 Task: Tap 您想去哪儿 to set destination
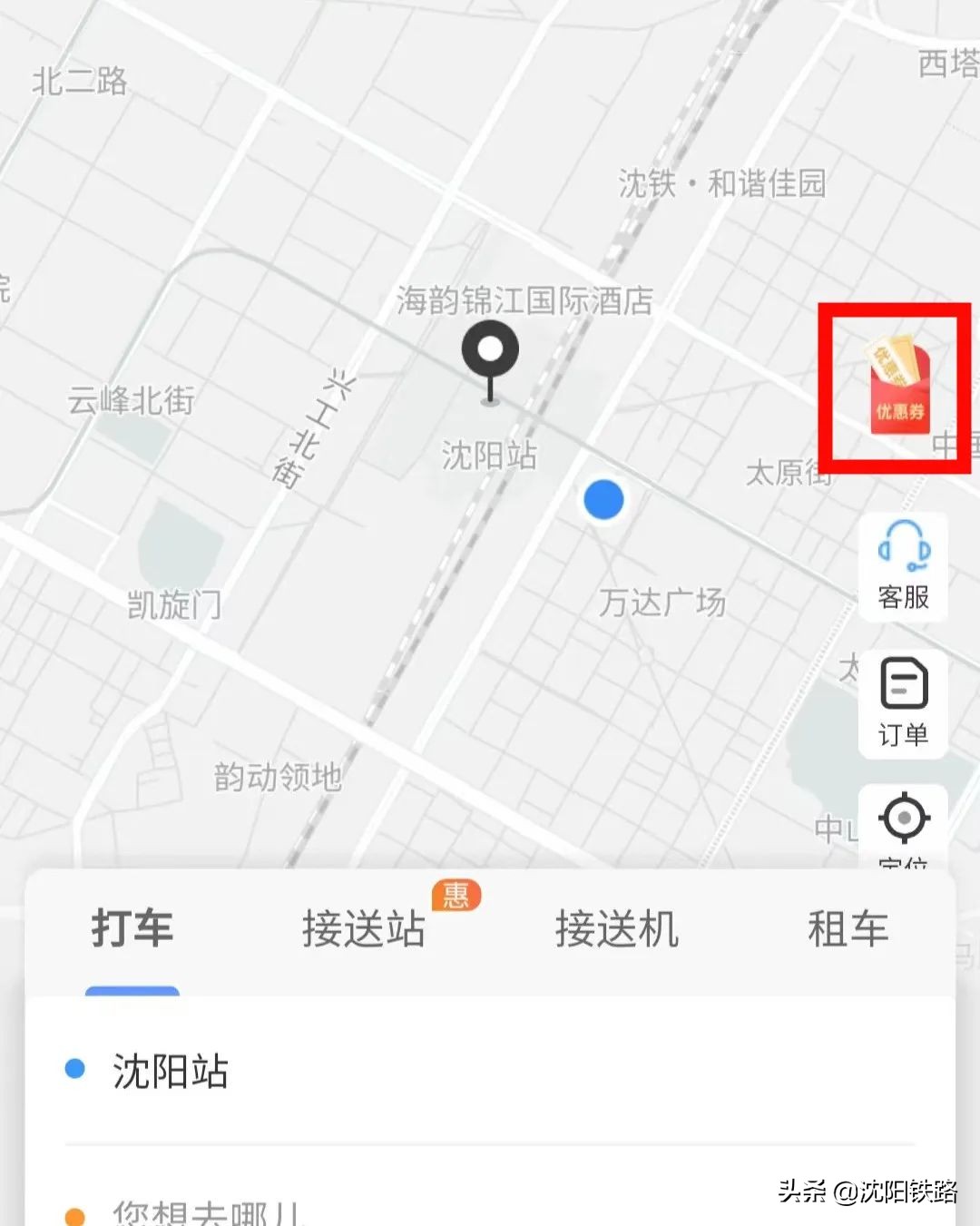coord(207,1211)
